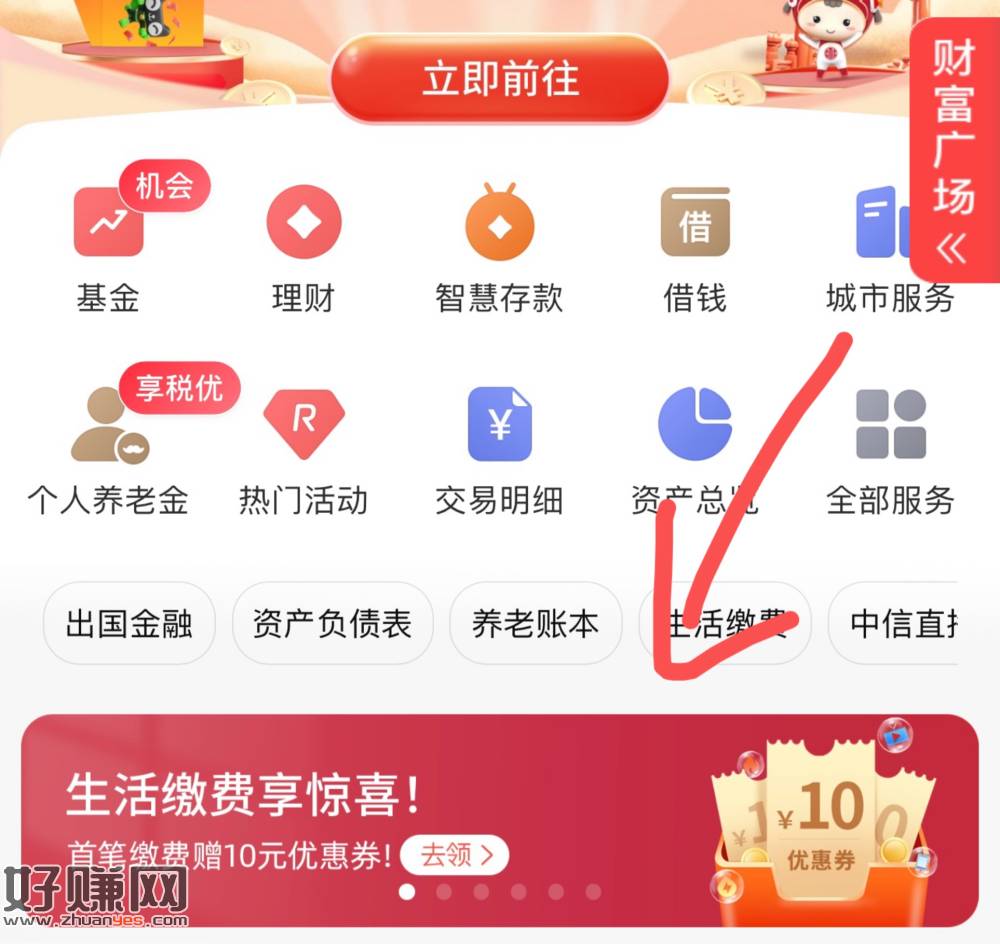Select the 生活缴费 chip
Screen dimensions: 1000x944
[x=725, y=624]
